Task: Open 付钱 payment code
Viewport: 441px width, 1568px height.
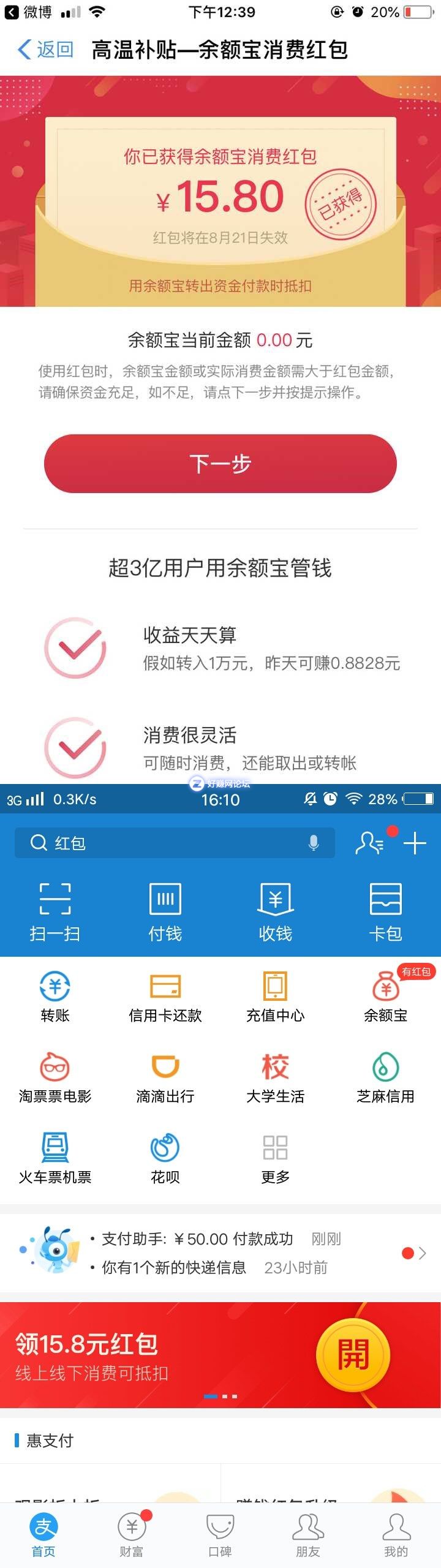Action: pos(165,911)
